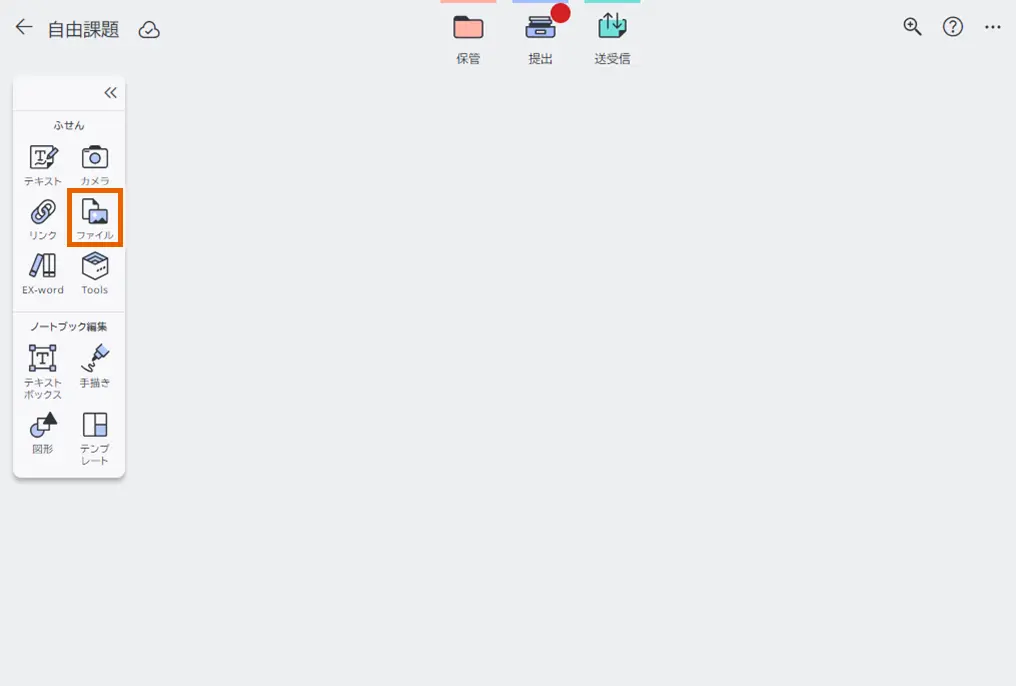
Task: Choose the 図形 shapes tool
Action: [x=43, y=432]
